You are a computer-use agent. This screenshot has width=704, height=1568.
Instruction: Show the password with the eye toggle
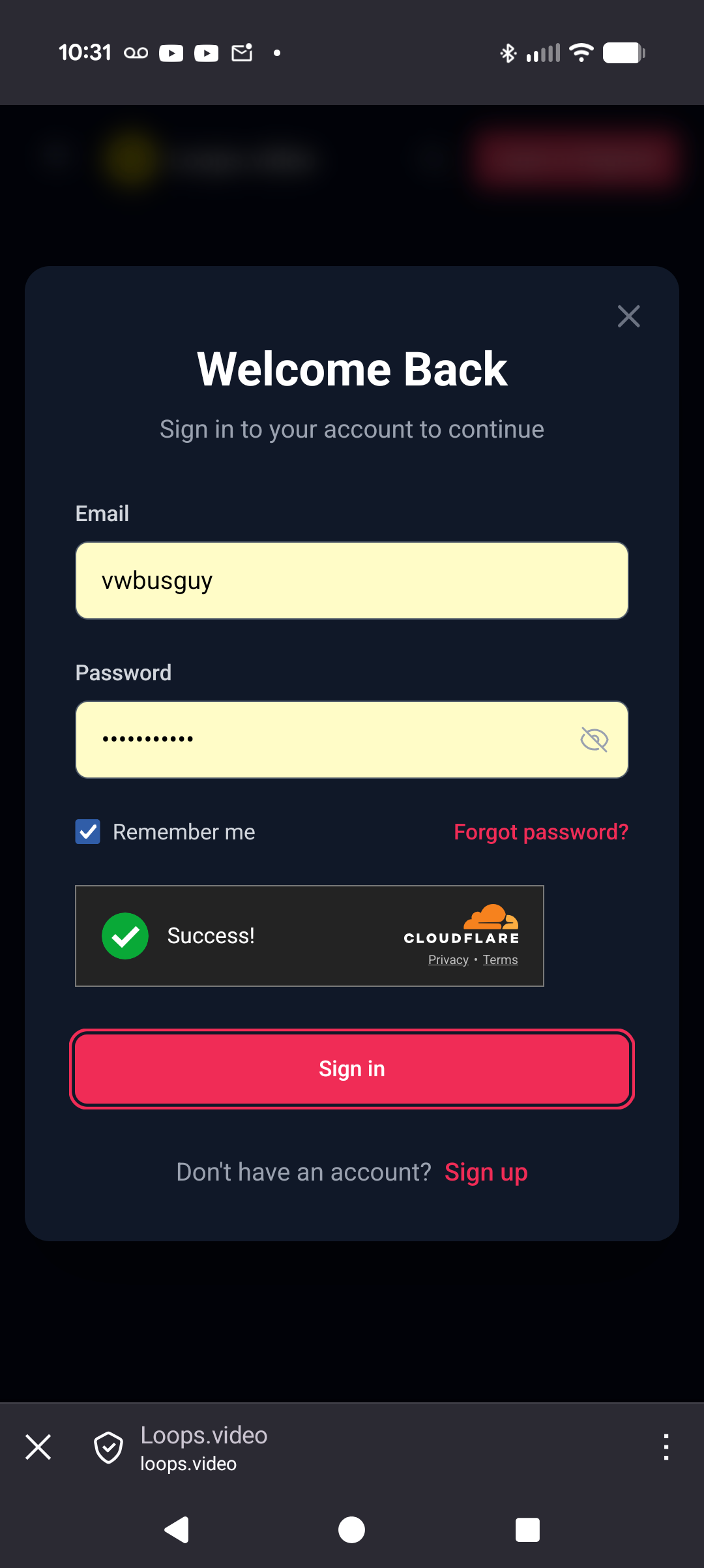(x=594, y=739)
